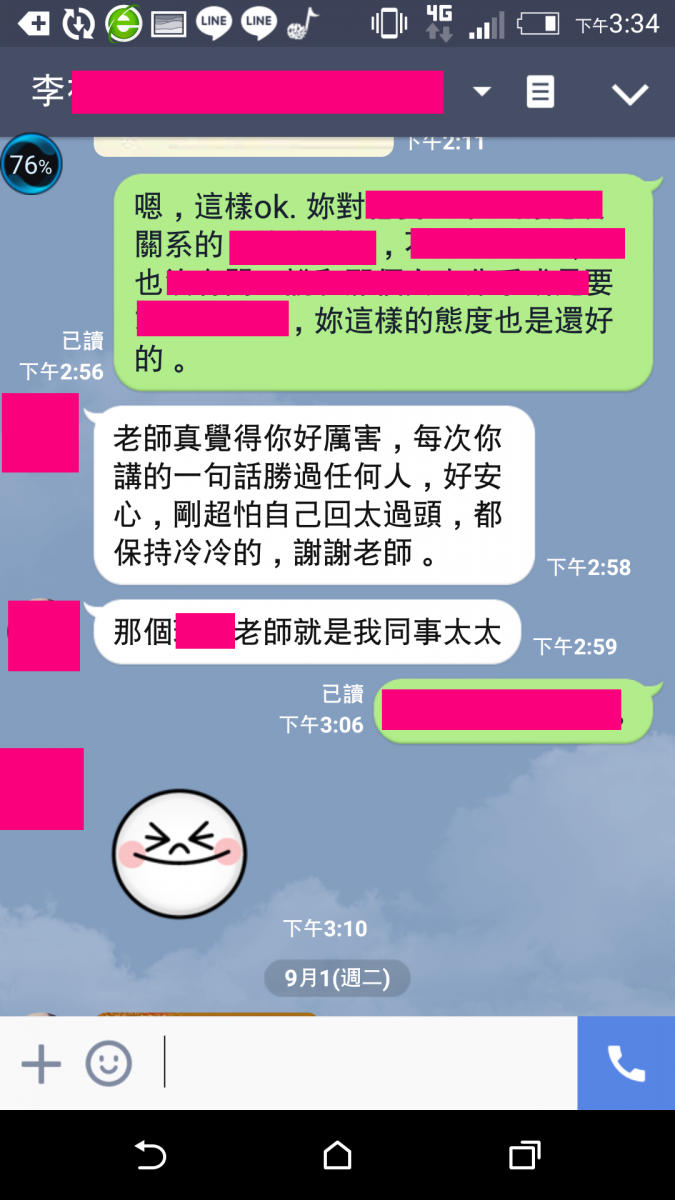Expand the chat title dropdown arrow
Viewport: 675px width, 1200px height.
click(x=482, y=92)
